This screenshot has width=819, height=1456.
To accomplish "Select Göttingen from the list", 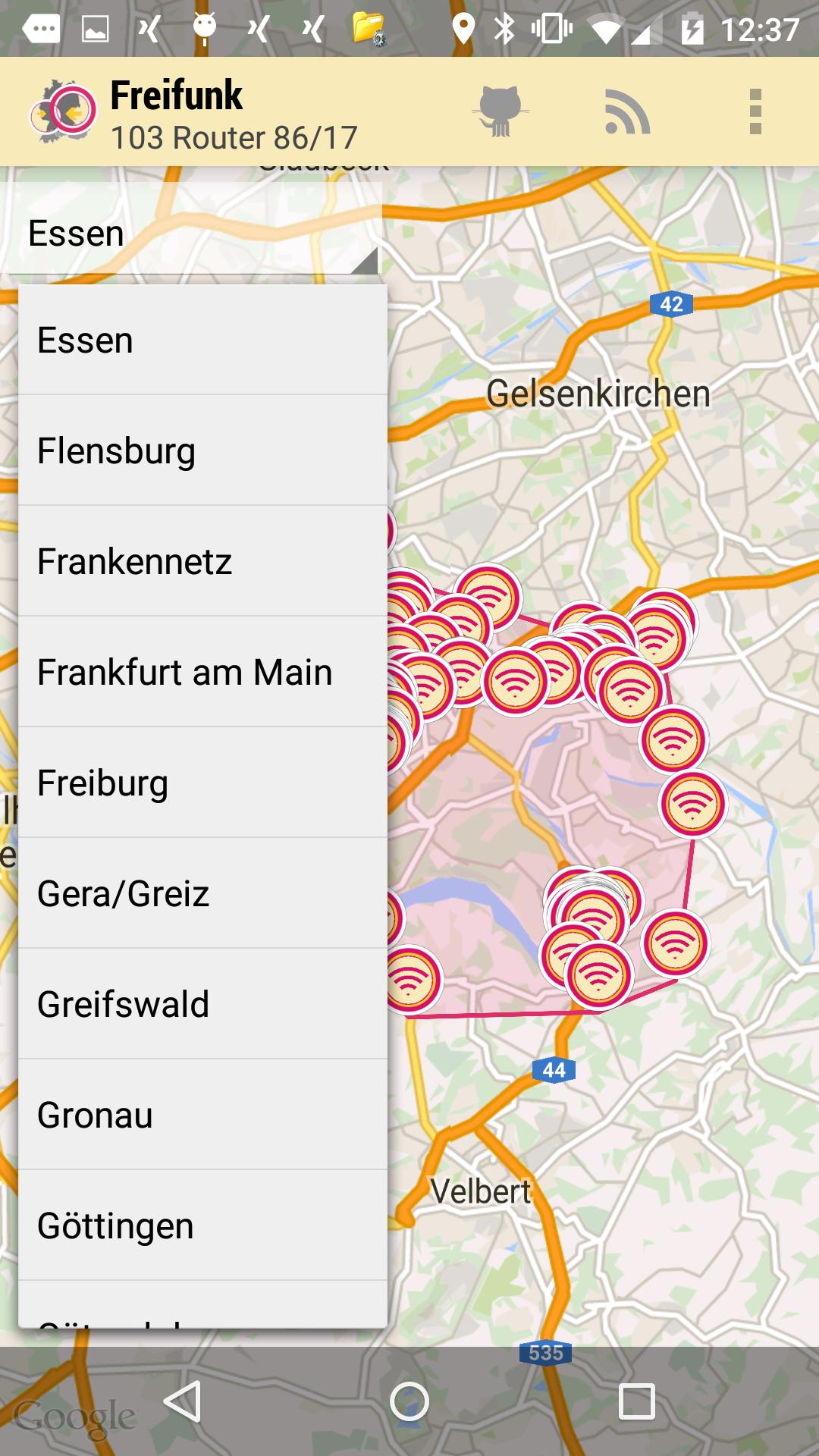I will point(202,1225).
